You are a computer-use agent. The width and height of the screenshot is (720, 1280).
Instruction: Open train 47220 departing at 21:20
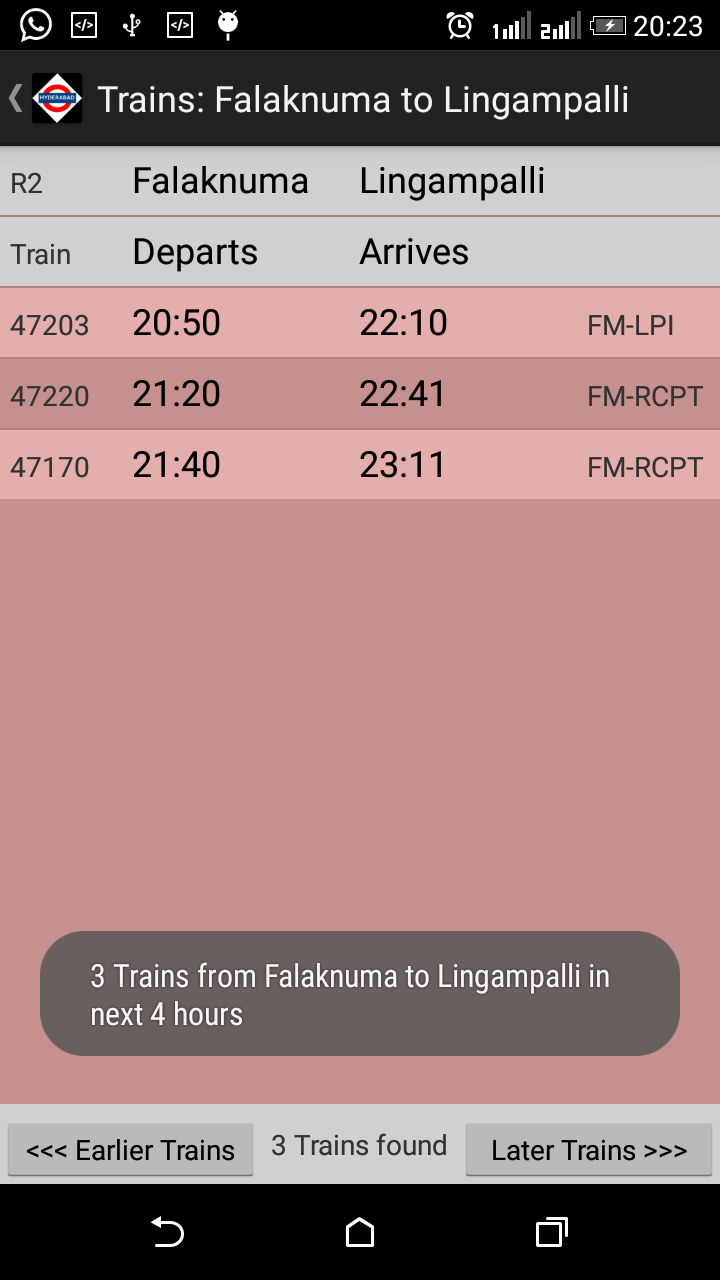pos(360,394)
